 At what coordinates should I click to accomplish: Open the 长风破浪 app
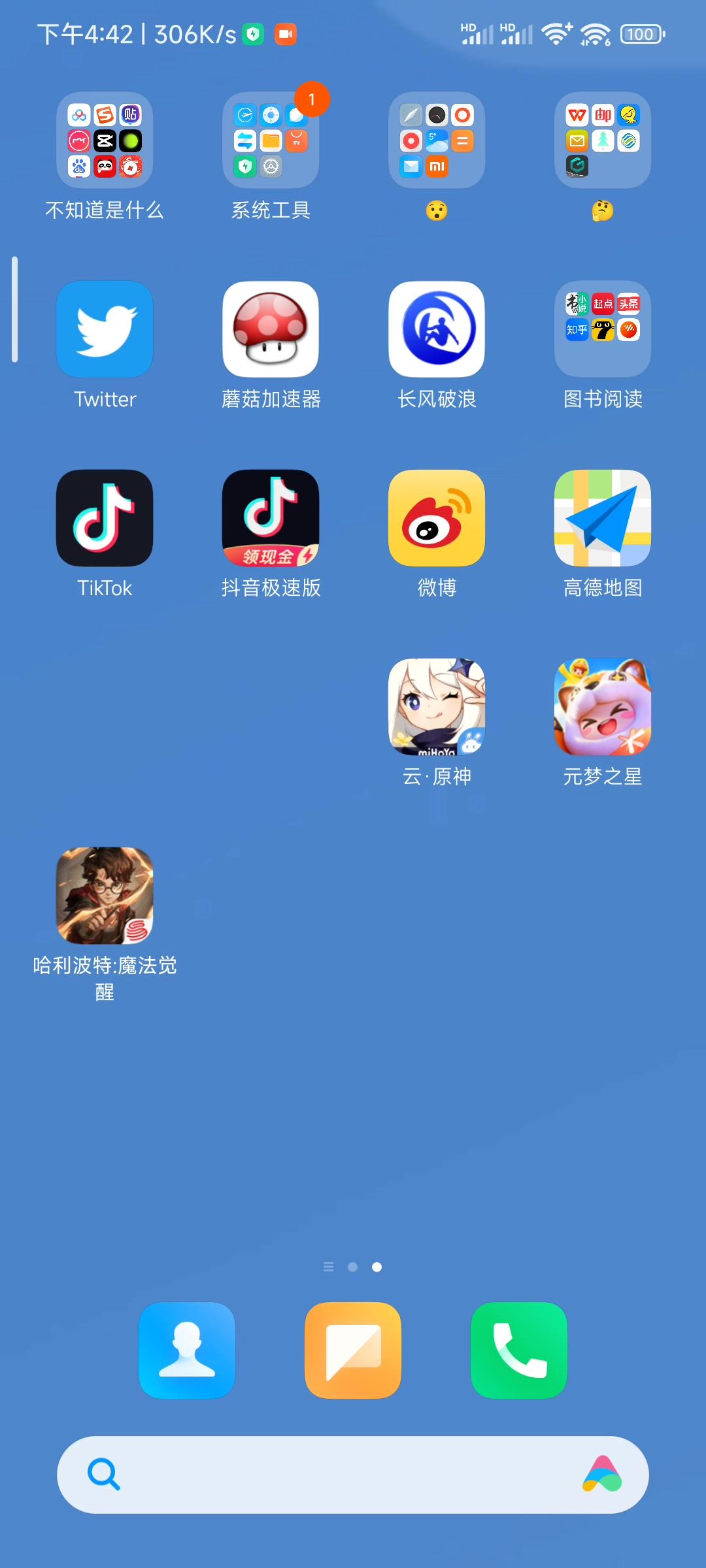[437, 329]
